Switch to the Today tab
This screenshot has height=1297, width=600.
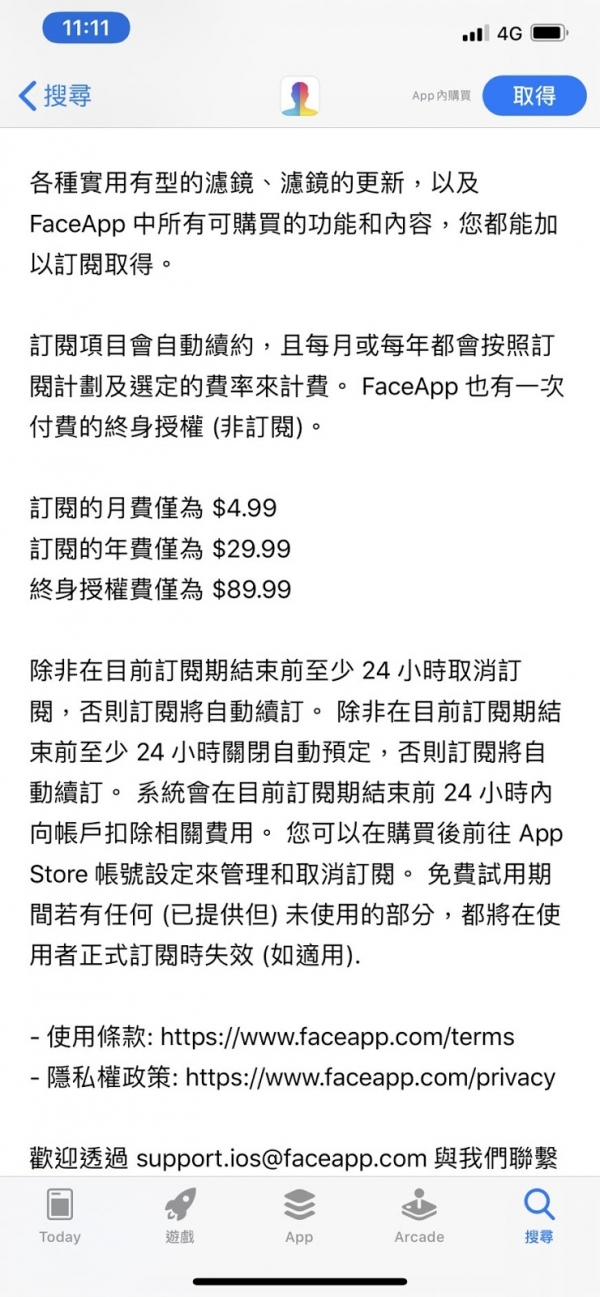[60, 1216]
